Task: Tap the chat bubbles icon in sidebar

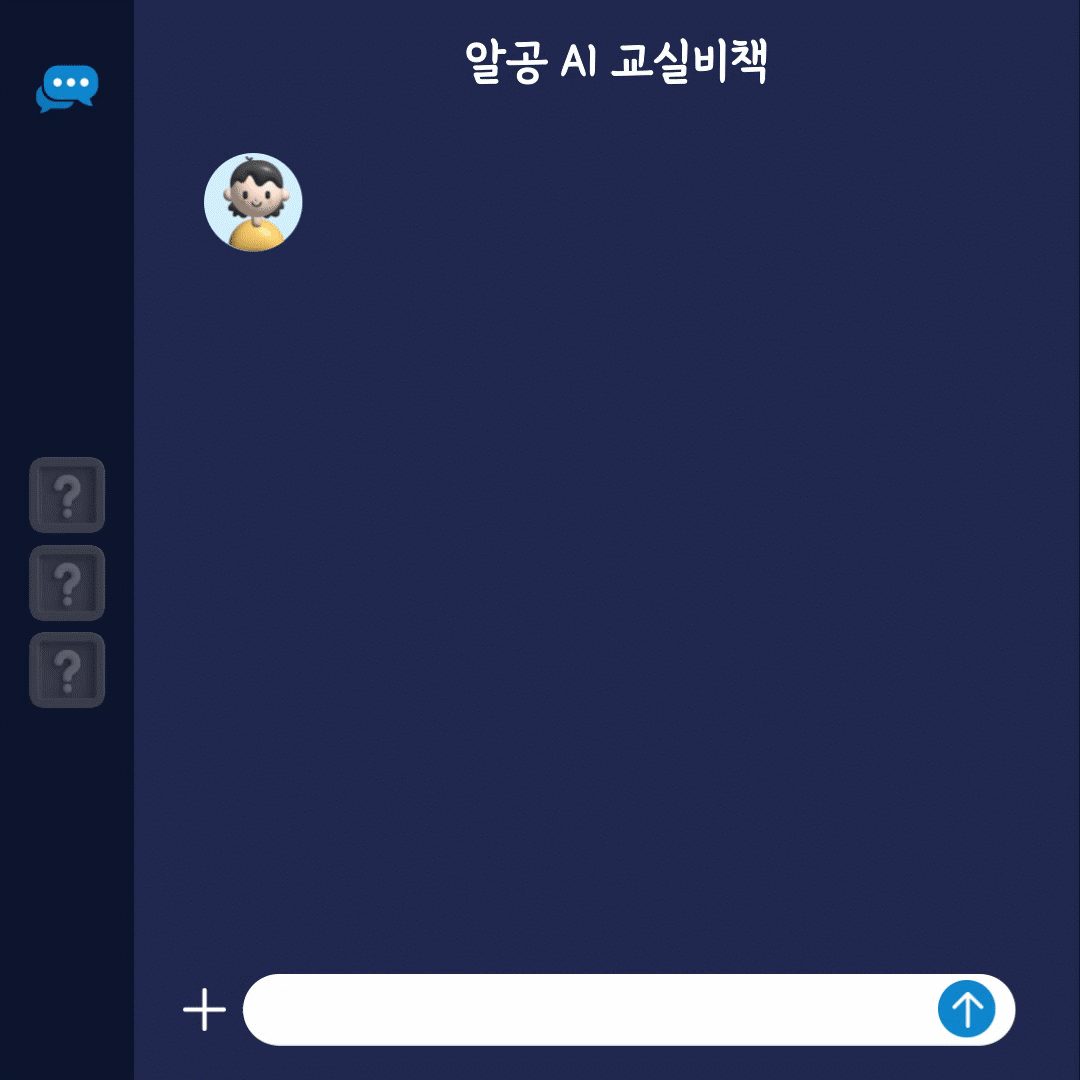Action: click(67, 88)
